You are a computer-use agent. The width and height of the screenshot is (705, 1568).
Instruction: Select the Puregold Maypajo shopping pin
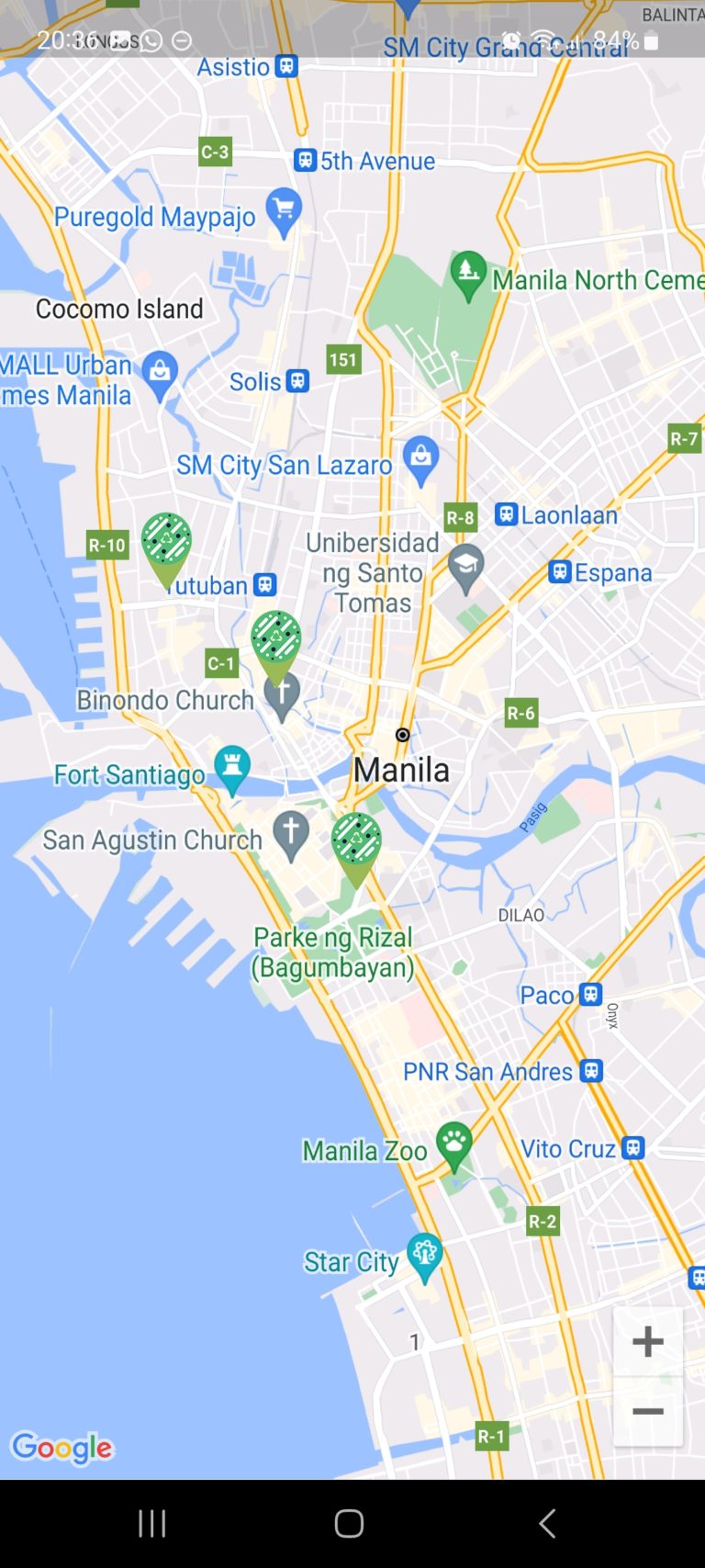[x=284, y=211]
